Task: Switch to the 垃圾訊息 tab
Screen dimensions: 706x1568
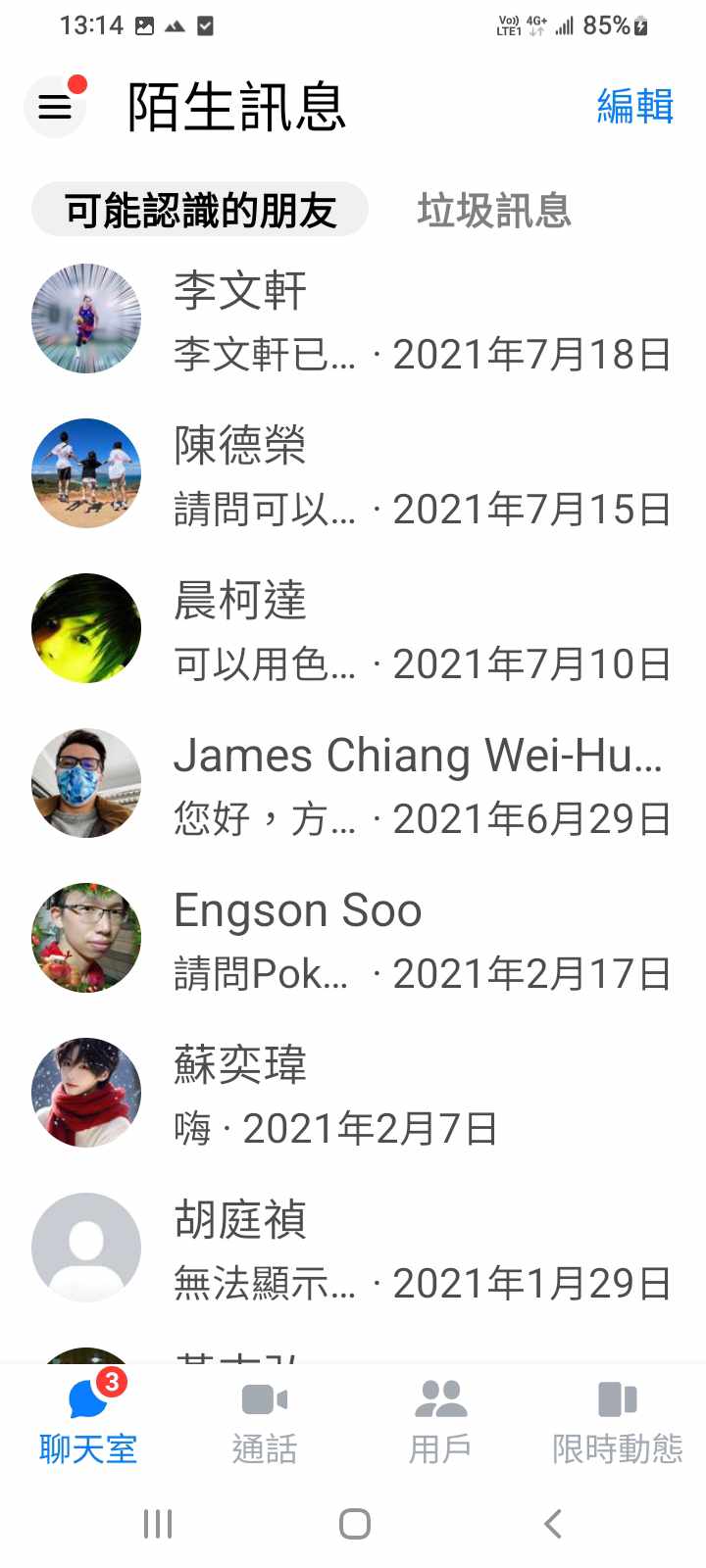Action: 493,210
